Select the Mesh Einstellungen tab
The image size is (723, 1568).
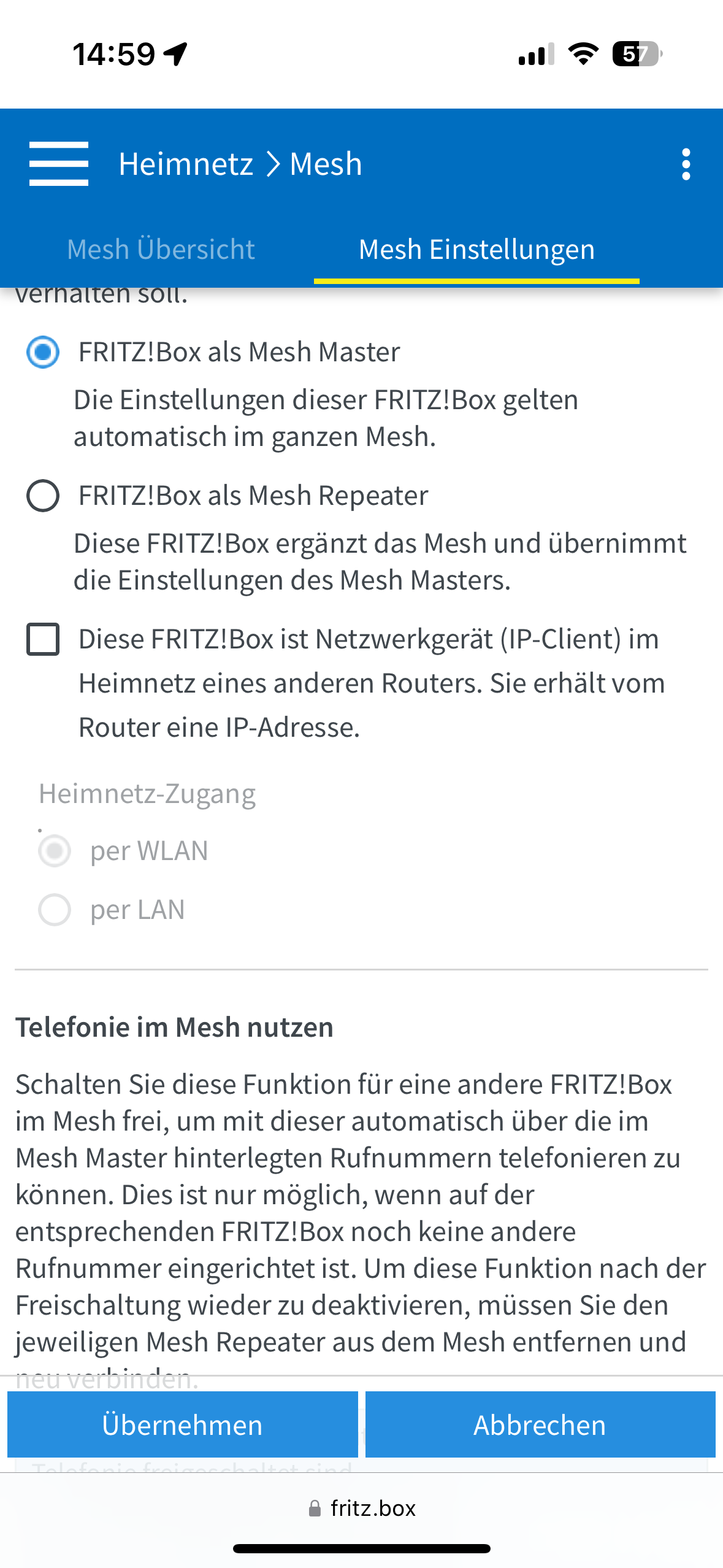click(x=476, y=250)
